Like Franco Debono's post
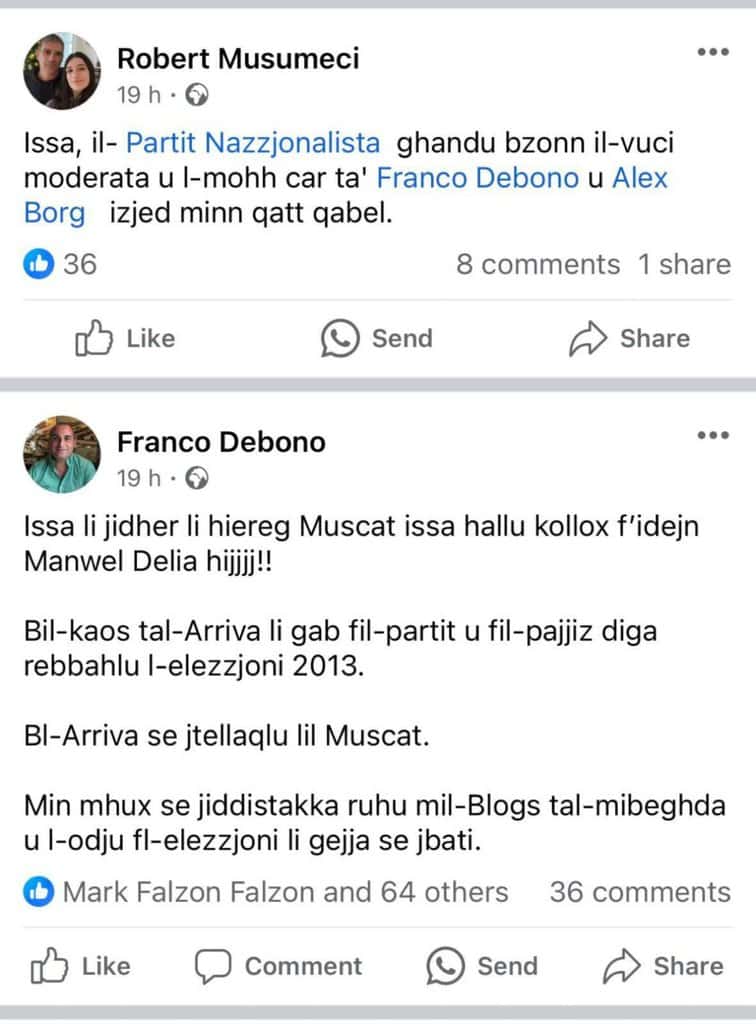756x1024 pixels. point(81,966)
